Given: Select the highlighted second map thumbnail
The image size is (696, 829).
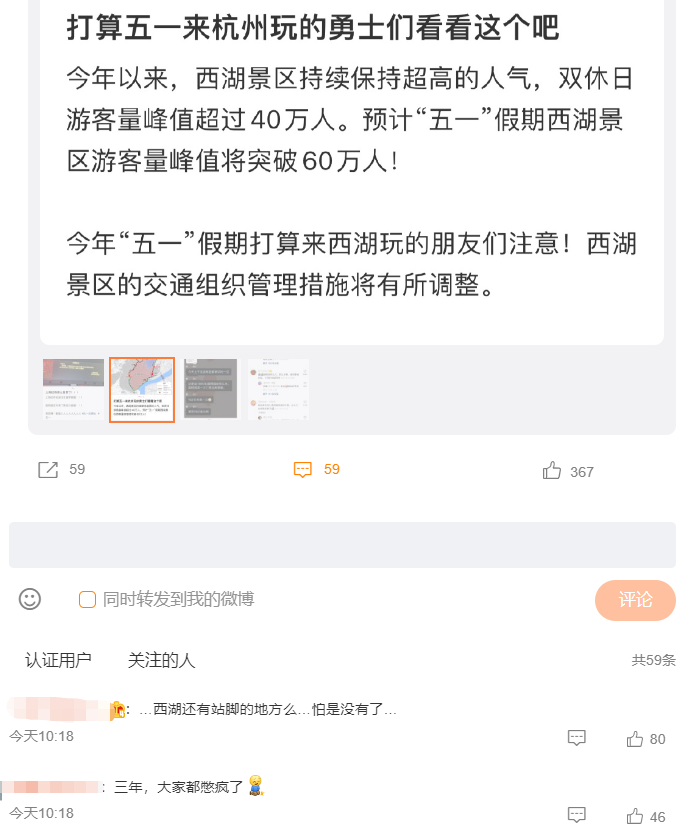Looking at the screenshot, I should click(142, 389).
